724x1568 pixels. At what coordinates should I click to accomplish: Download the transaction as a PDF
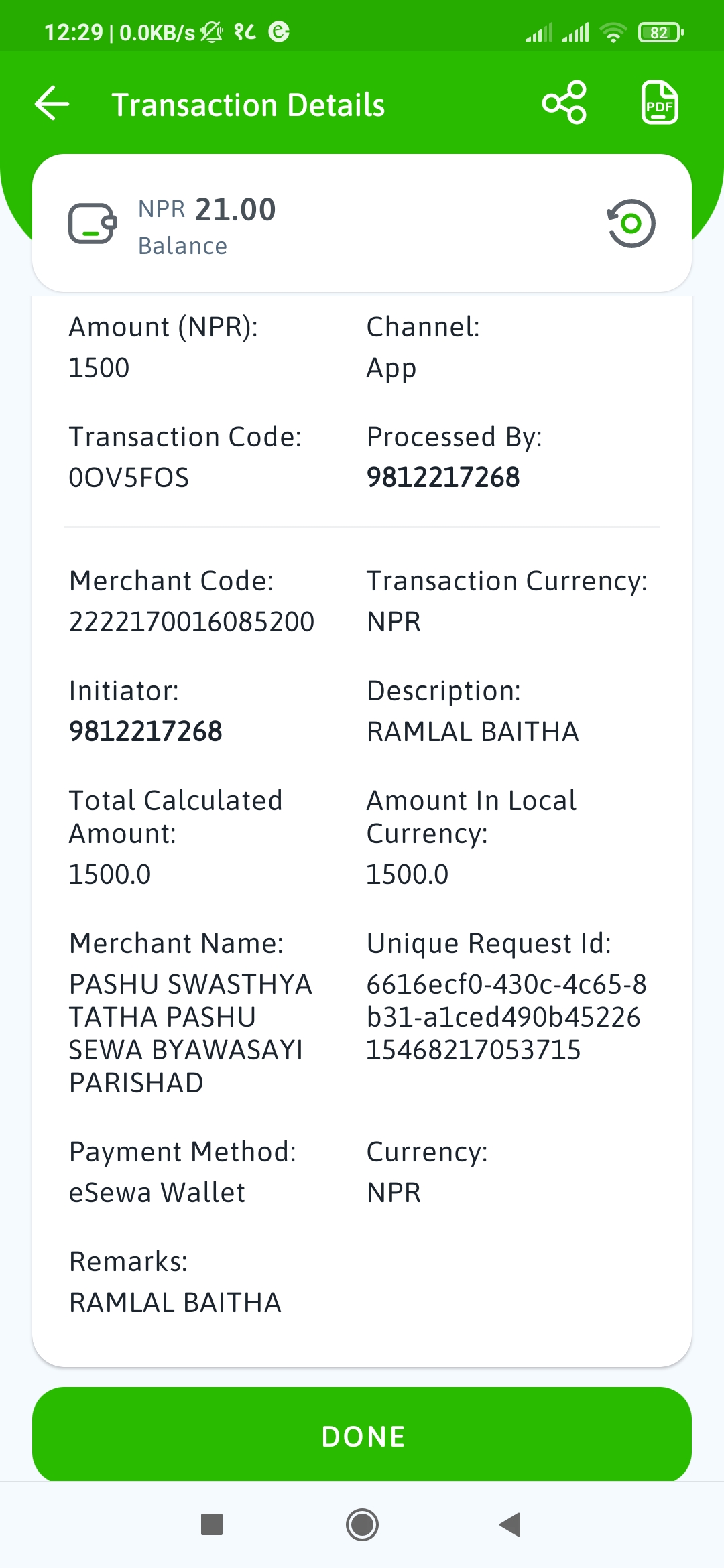(660, 103)
